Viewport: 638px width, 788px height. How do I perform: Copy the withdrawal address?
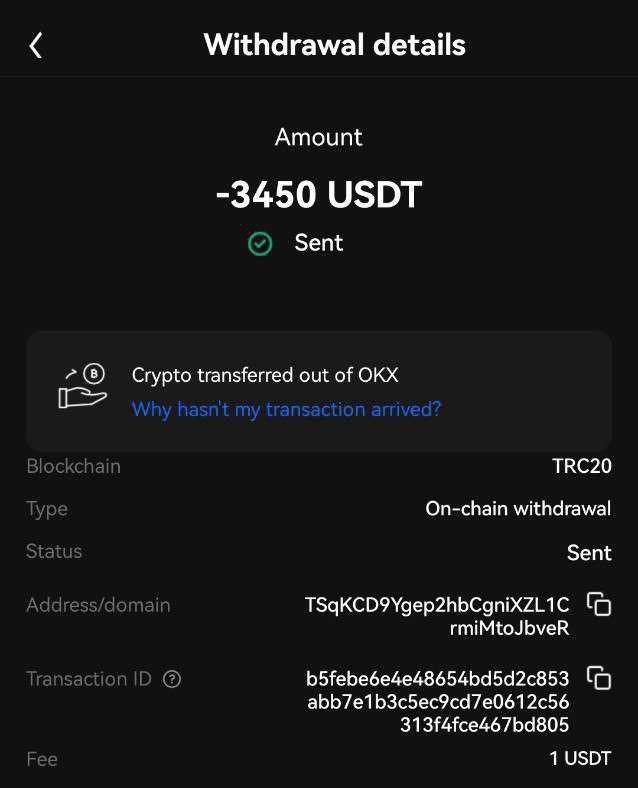[x=598, y=604]
